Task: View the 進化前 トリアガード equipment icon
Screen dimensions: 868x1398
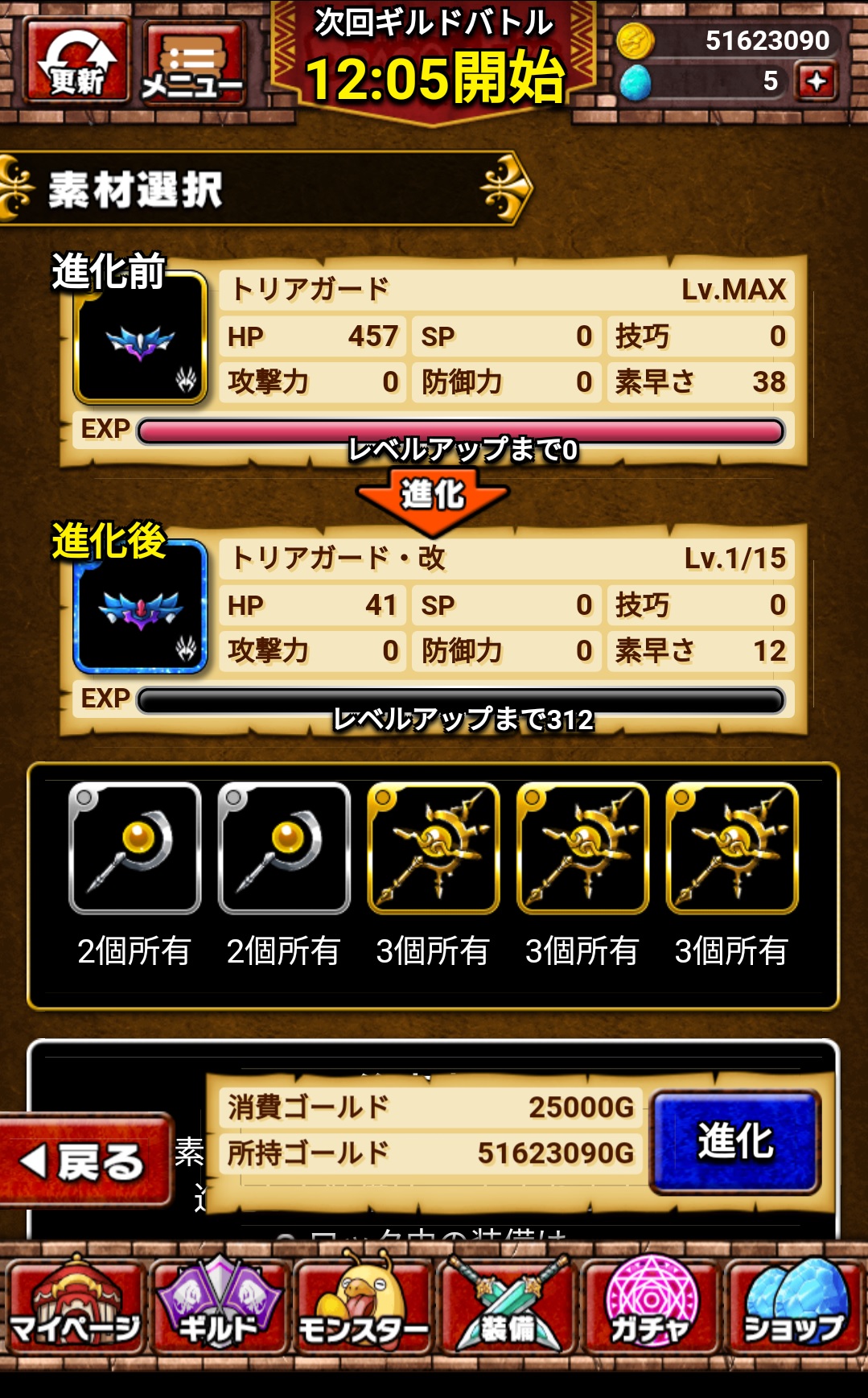Action: (141, 339)
